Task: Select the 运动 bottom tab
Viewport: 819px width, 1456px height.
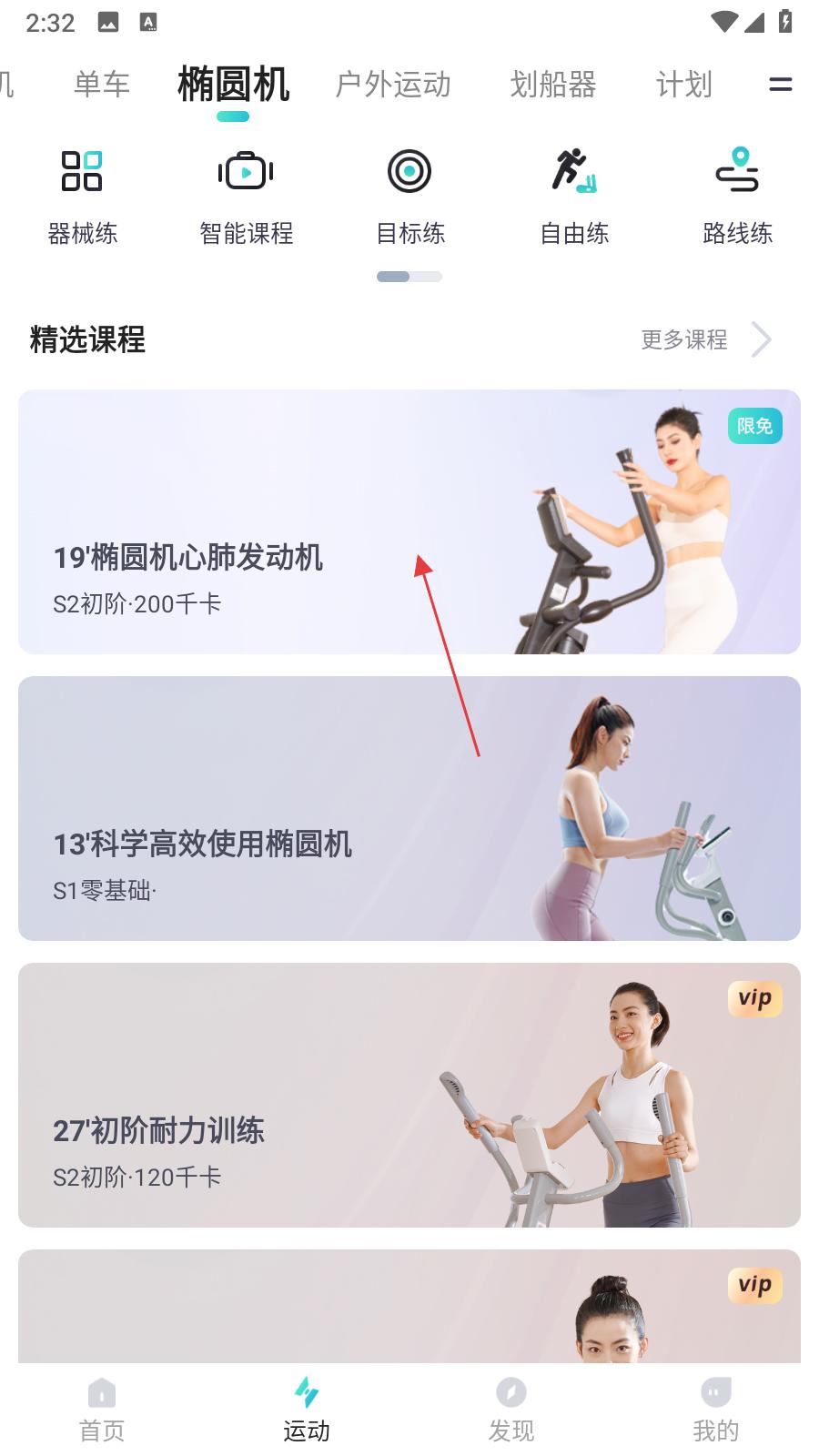Action: (307, 1409)
